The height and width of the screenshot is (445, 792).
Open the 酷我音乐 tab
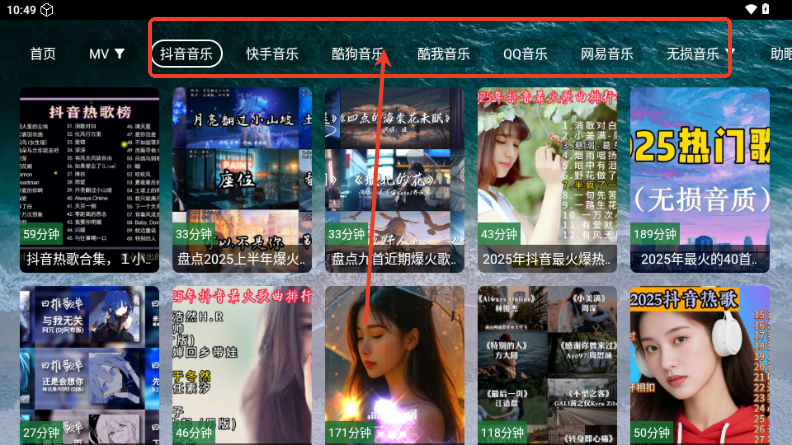443,54
